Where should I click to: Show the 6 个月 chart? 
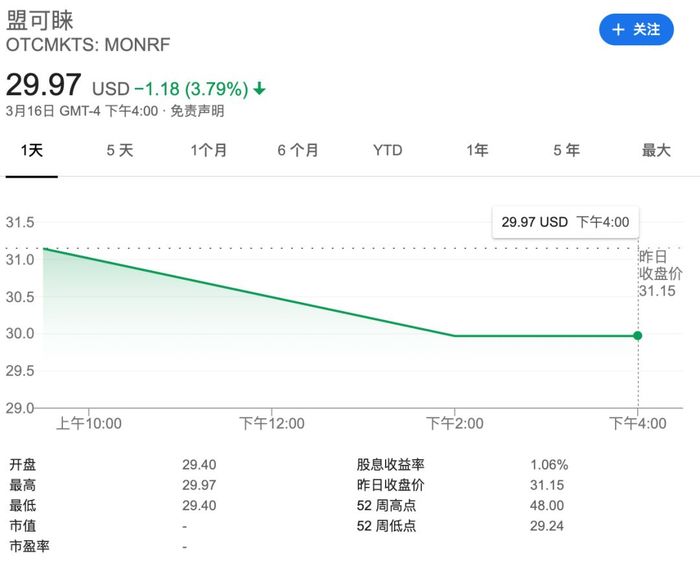pos(298,150)
